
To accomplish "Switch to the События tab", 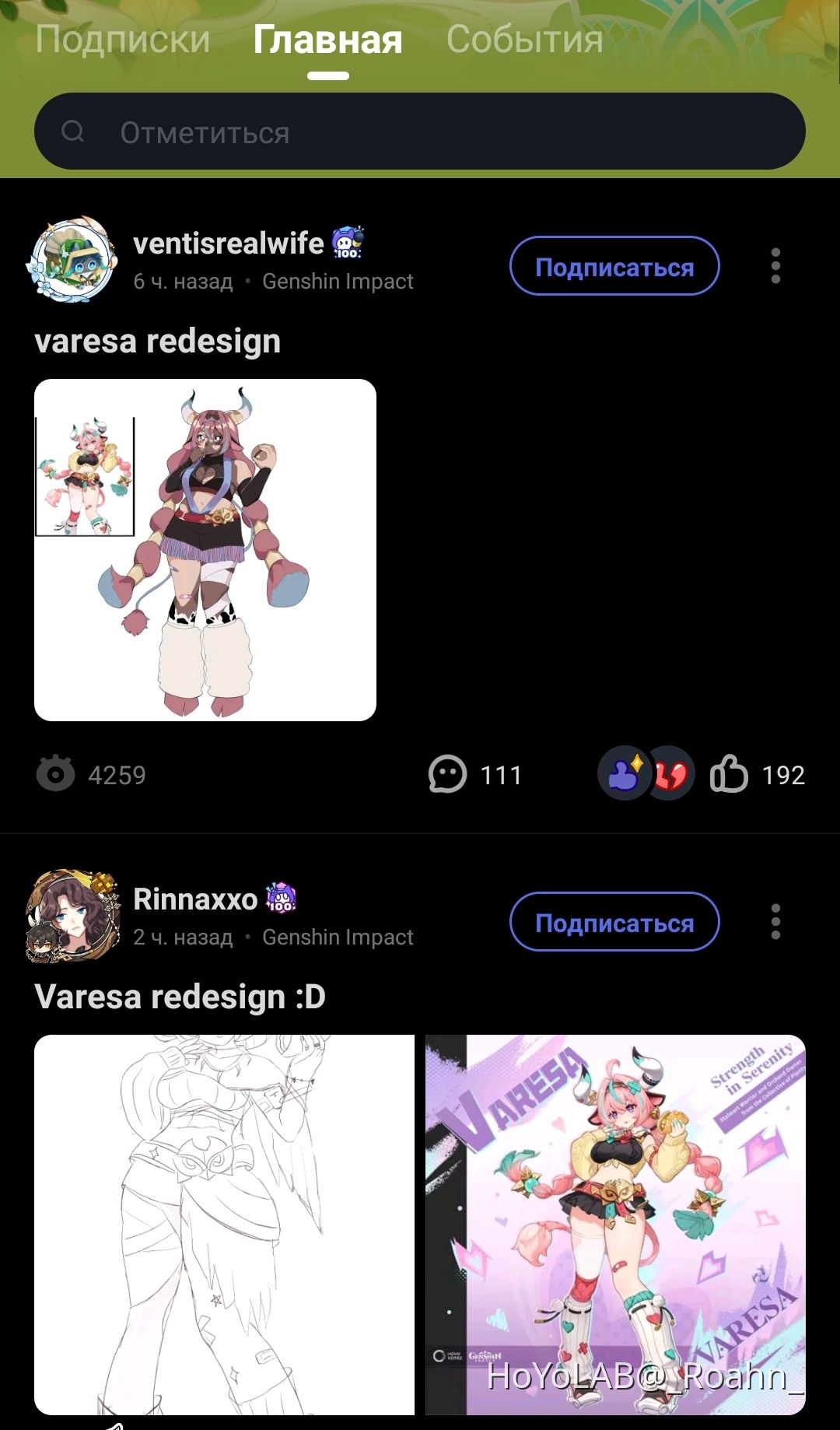I will click(x=524, y=40).
